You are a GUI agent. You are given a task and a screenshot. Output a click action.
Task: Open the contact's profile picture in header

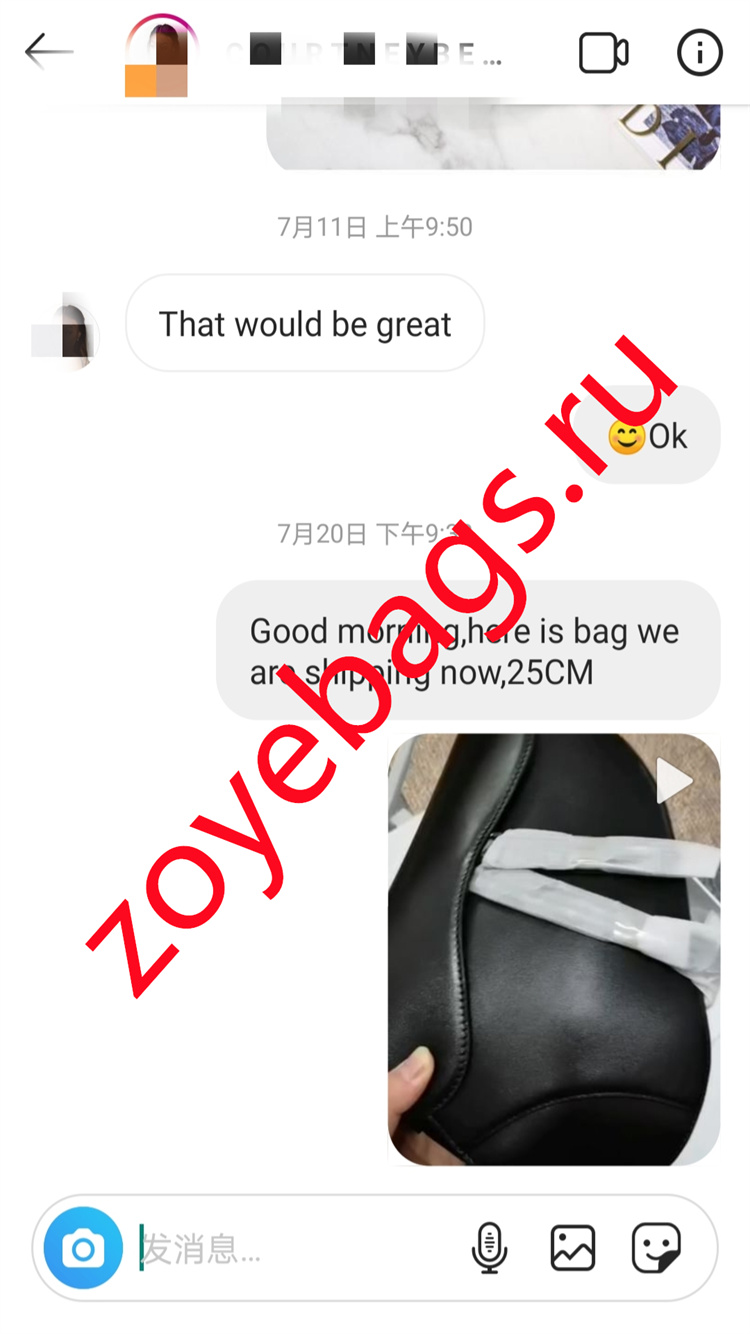pos(160,56)
